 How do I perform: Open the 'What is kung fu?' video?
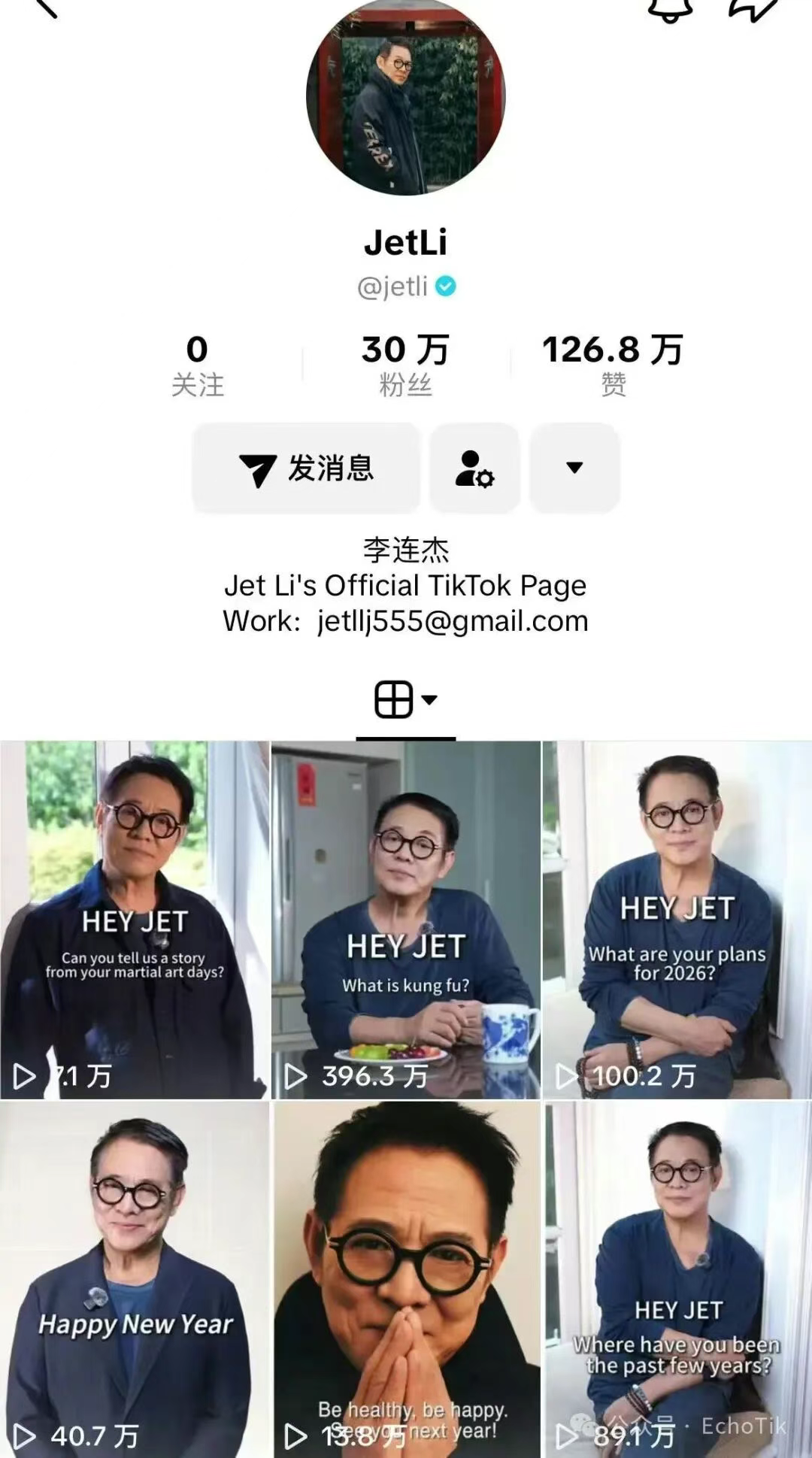pos(406,919)
